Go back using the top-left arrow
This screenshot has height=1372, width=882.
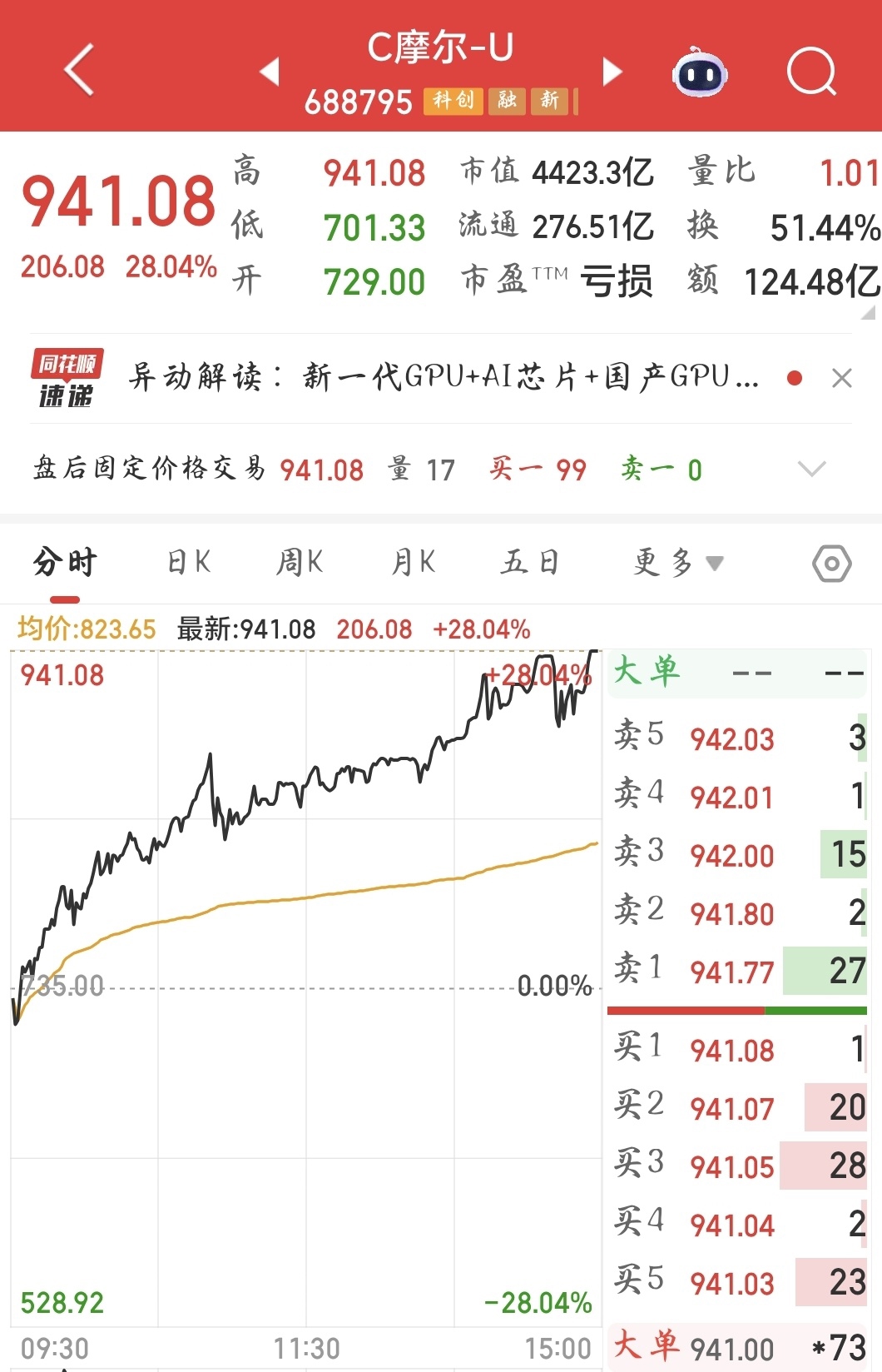pos(79,70)
